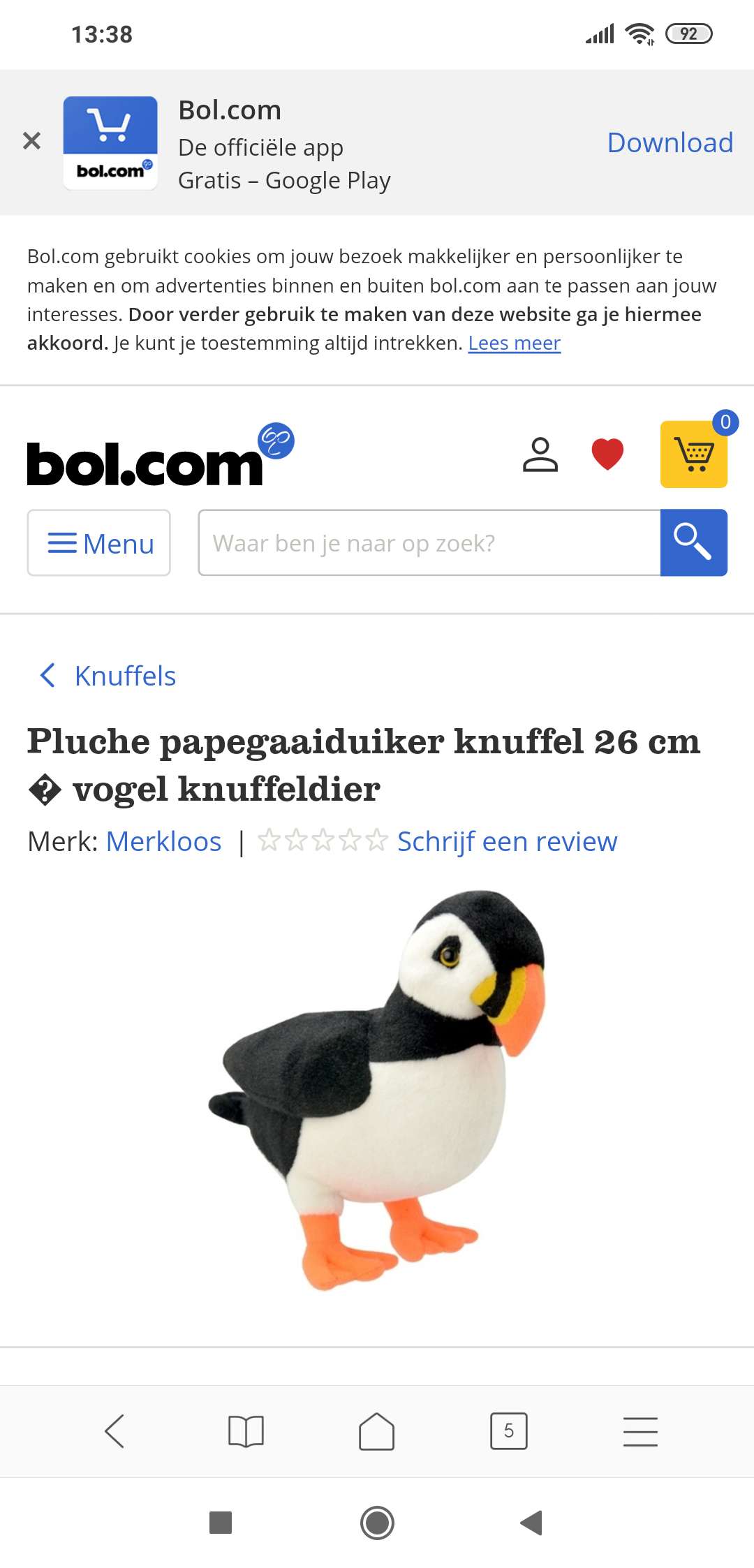The height and width of the screenshot is (1568, 754).
Task: Go to the bol.com homepage logo
Action: (161, 455)
